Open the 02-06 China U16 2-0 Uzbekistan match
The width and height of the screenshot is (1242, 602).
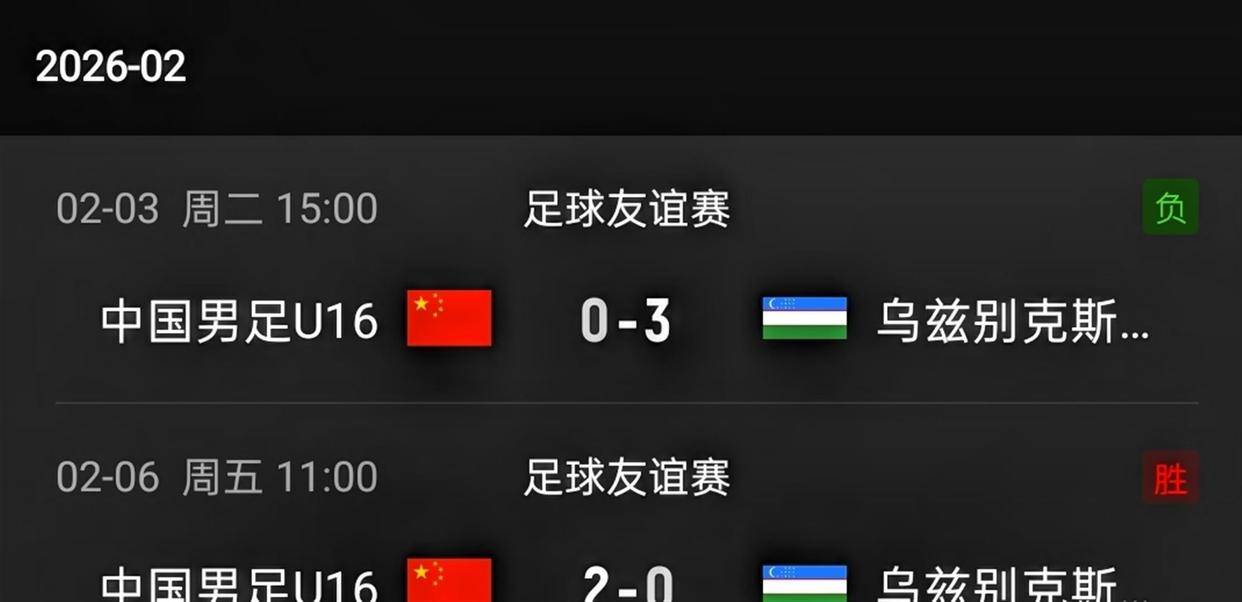625,578
